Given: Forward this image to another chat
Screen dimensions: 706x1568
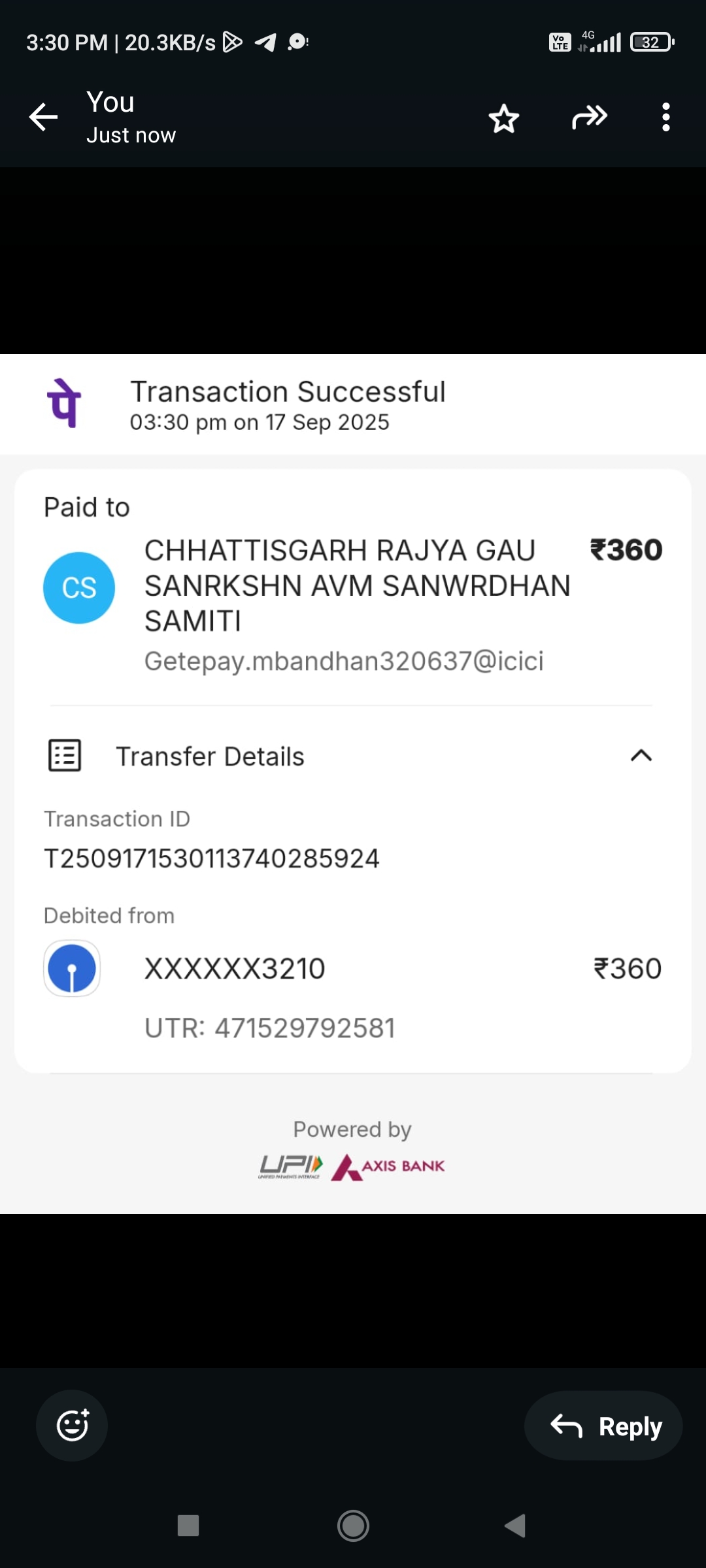Looking at the screenshot, I should point(590,118).
